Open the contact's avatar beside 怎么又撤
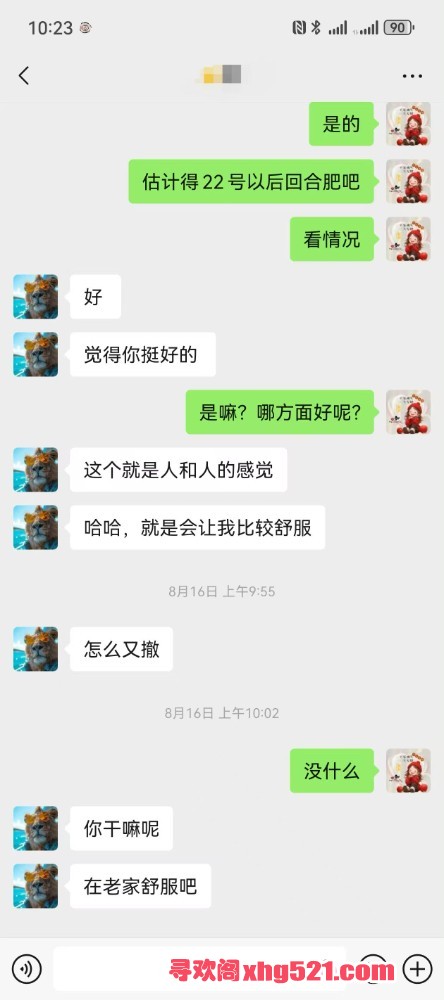This screenshot has height=1000, width=444. (36, 649)
